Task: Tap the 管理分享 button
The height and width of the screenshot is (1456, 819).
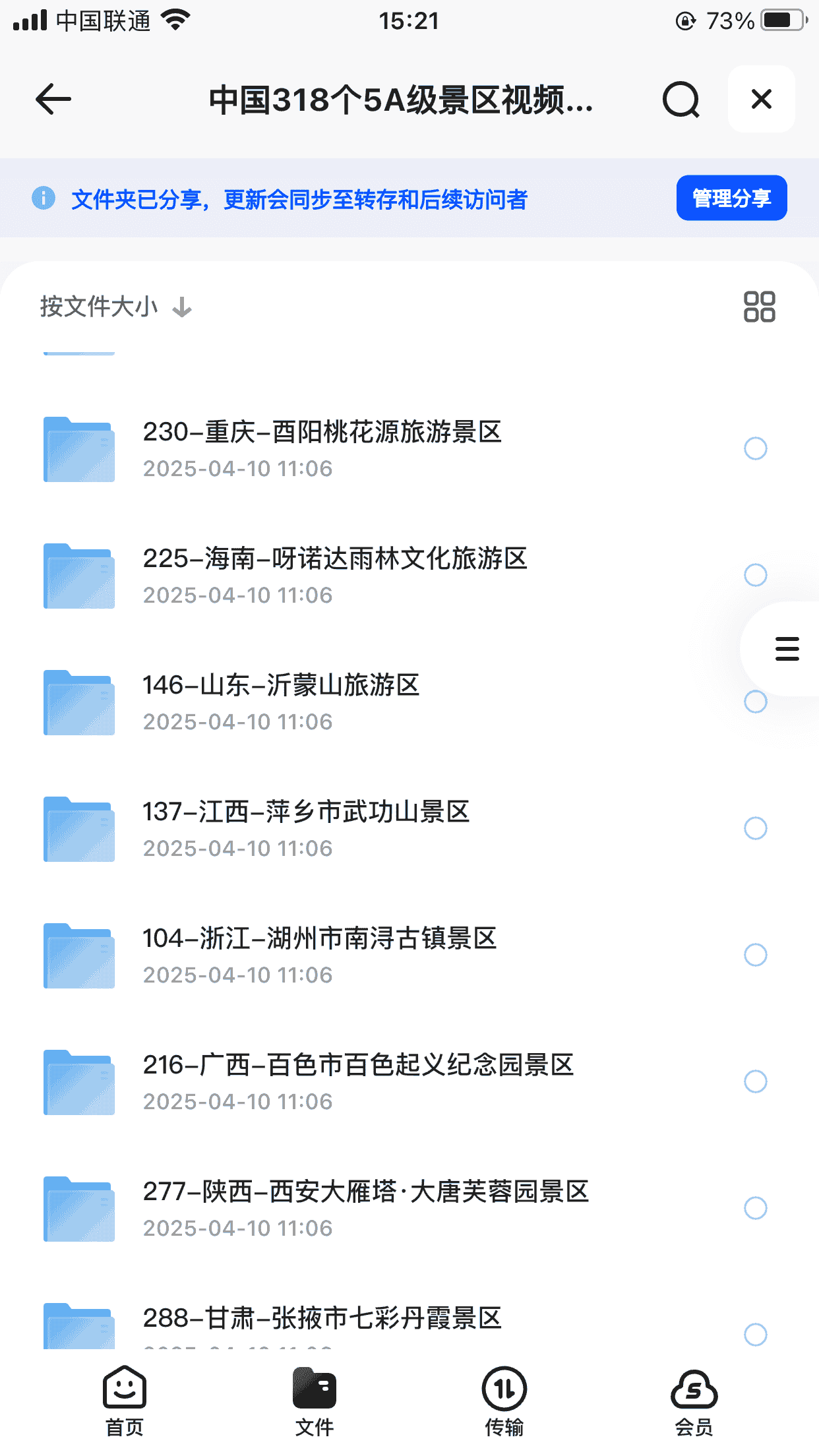Action: (731, 198)
